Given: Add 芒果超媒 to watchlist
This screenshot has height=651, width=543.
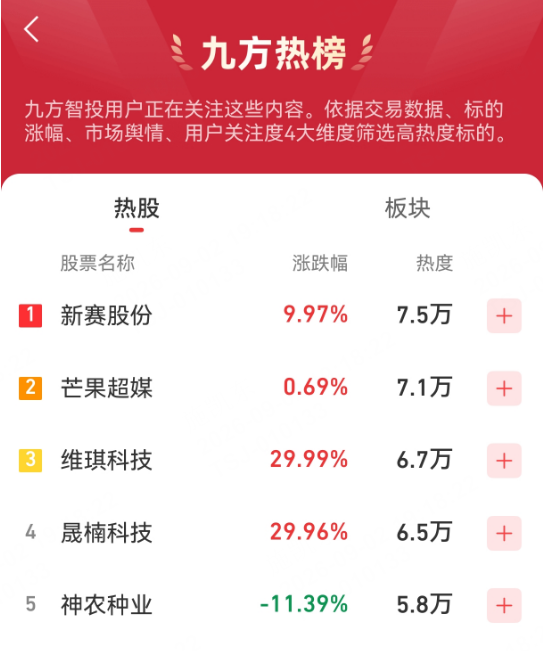Looking at the screenshot, I should point(504,388).
